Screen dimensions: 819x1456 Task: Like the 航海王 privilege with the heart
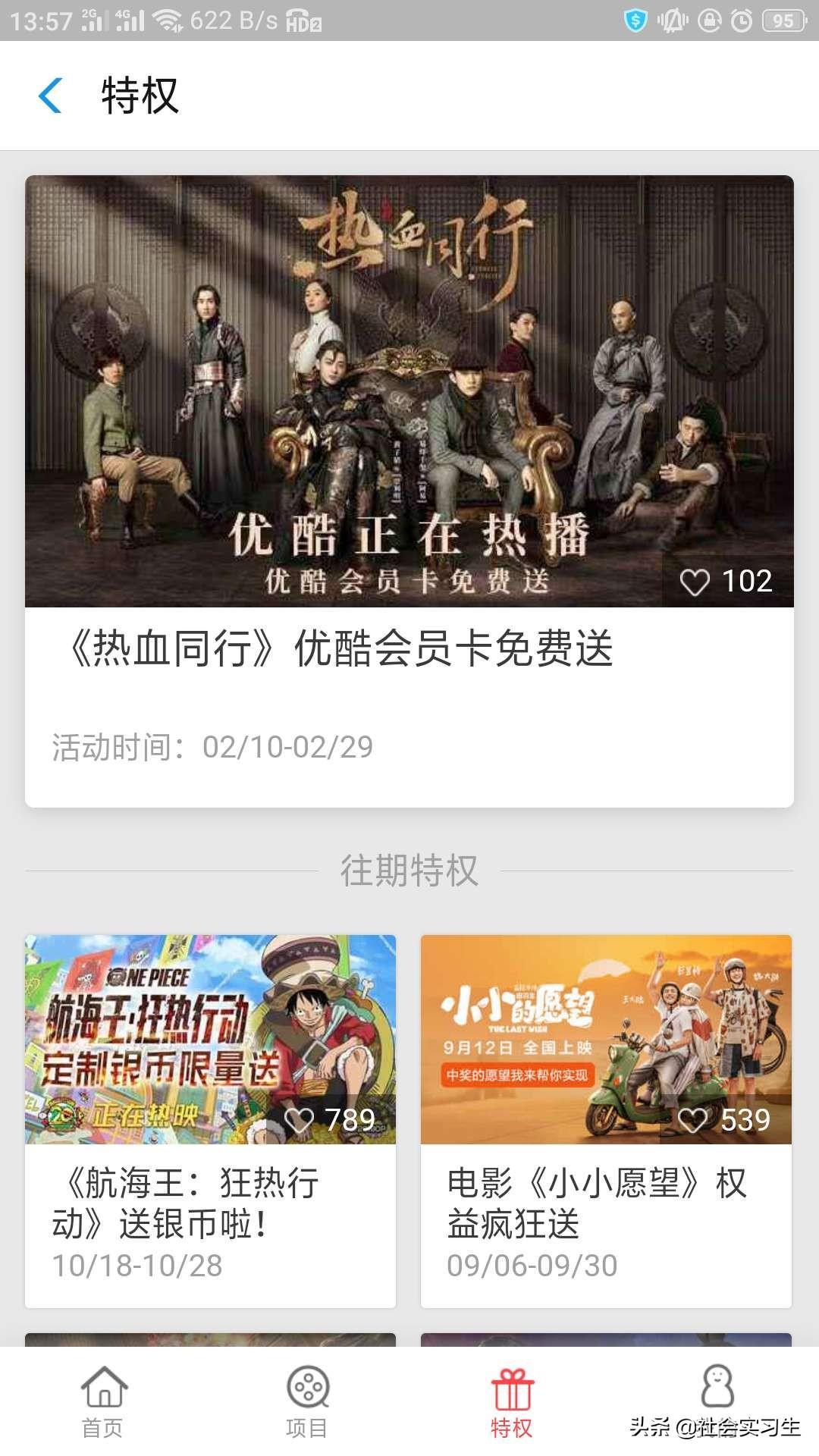(x=299, y=1120)
